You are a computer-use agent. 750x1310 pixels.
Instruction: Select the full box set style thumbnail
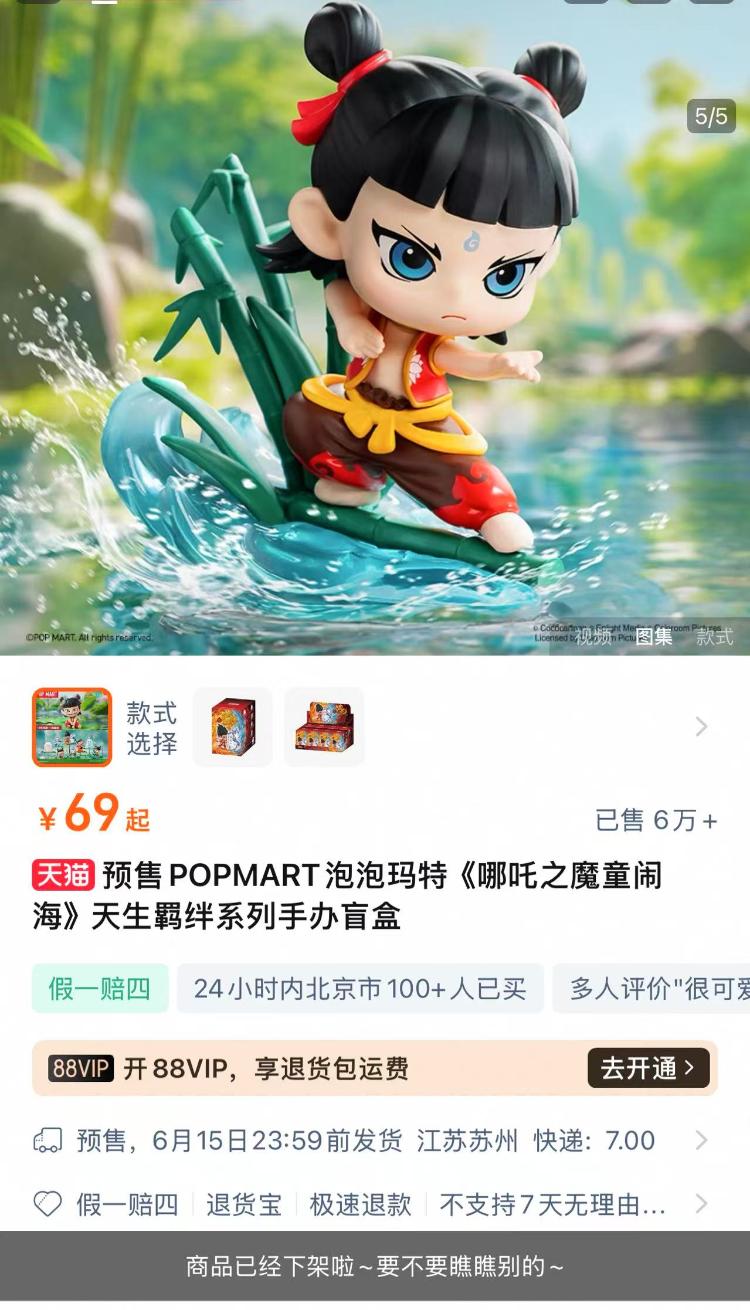(x=324, y=727)
